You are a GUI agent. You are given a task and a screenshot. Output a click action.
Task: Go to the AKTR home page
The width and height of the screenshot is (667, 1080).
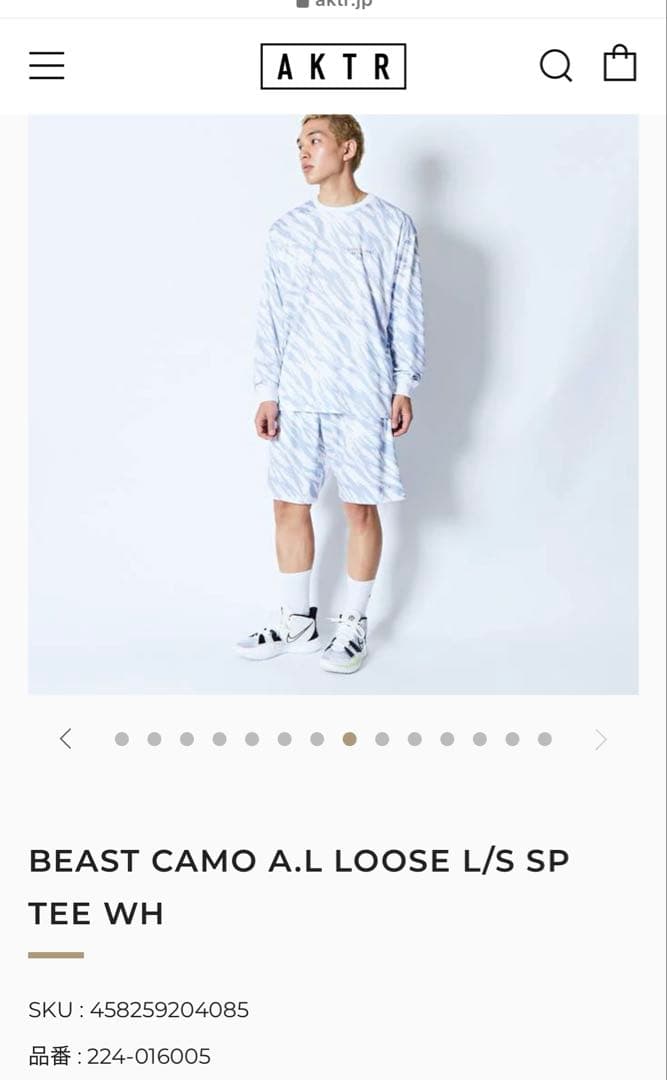point(333,66)
